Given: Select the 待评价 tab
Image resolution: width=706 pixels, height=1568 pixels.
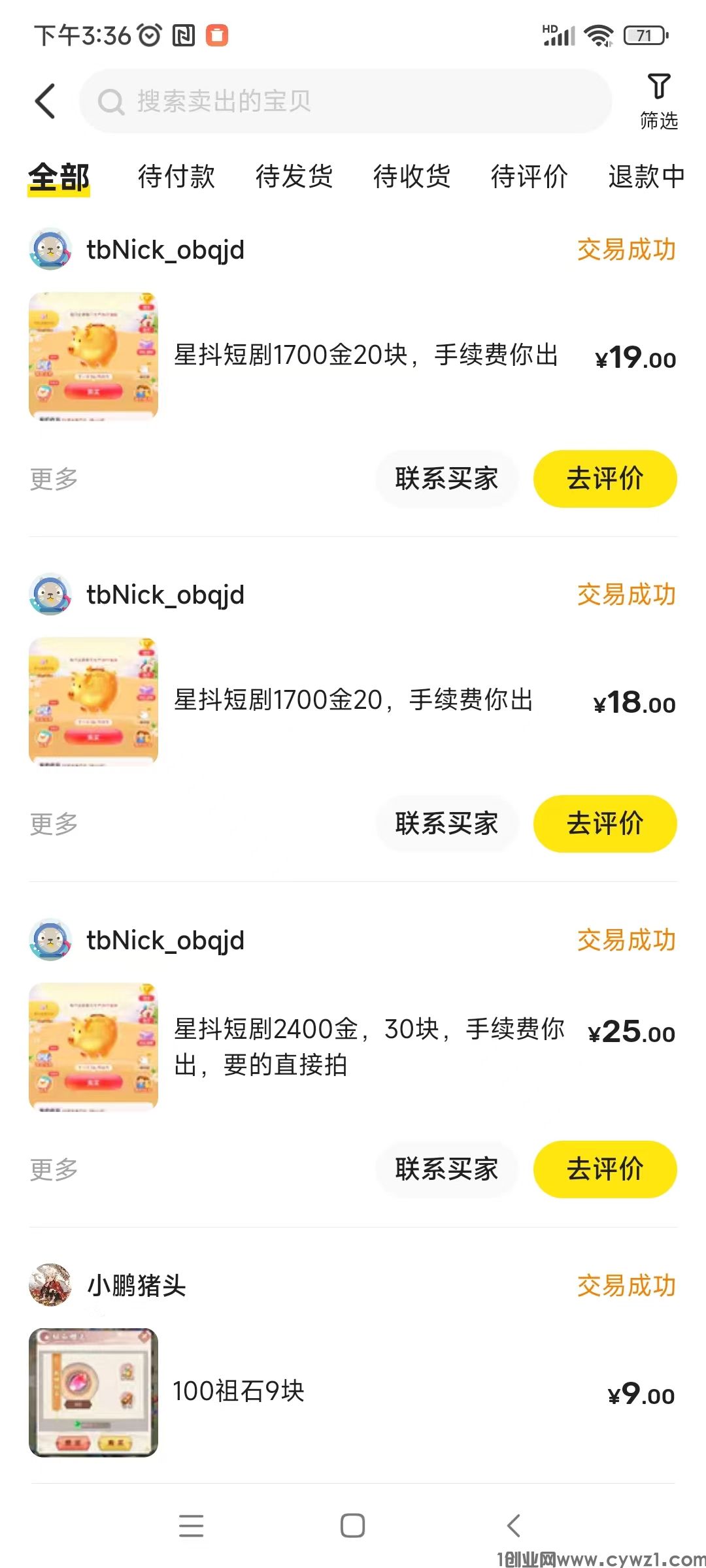Looking at the screenshot, I should (x=528, y=176).
